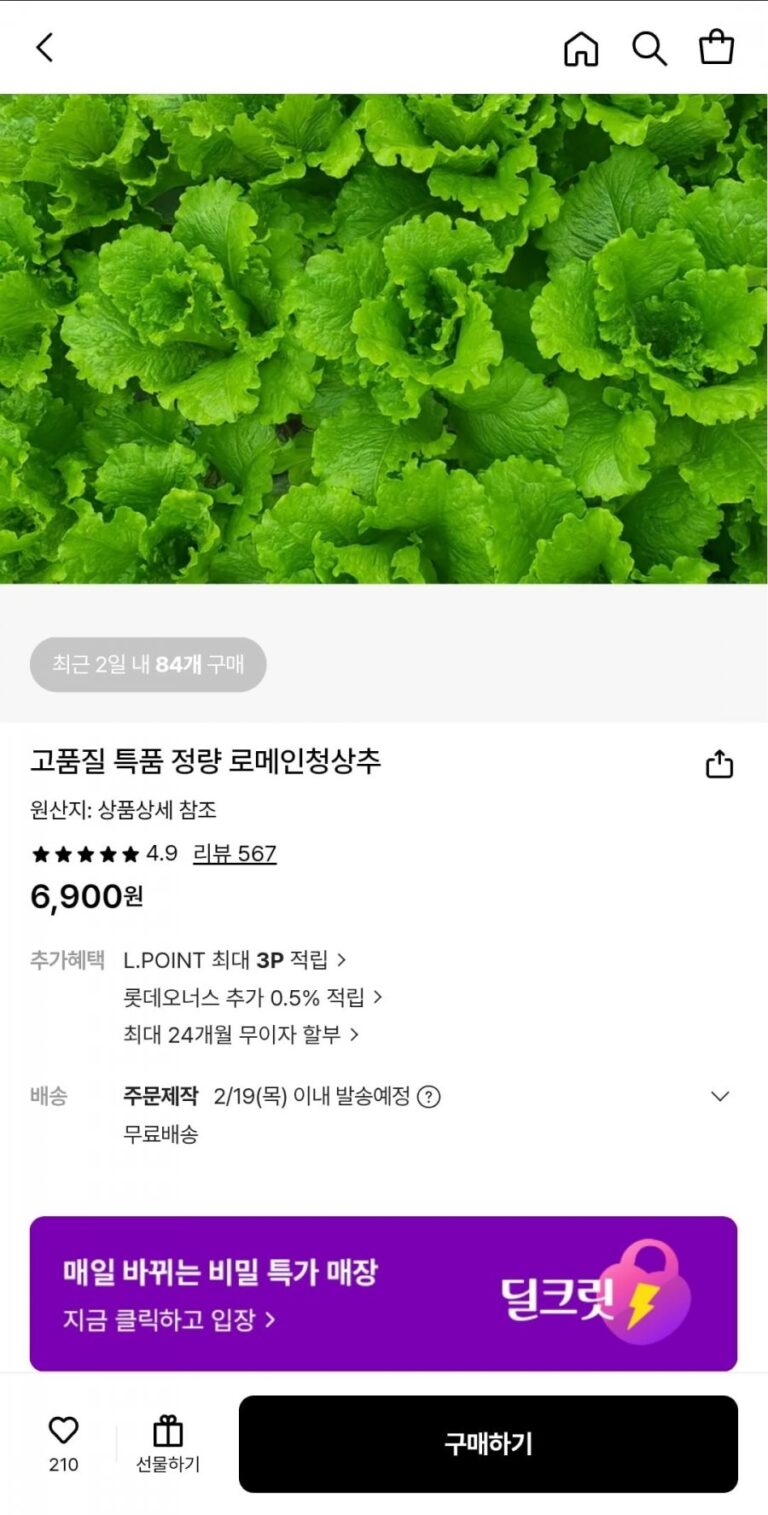Tap the 구매하기 purchase button
Viewport: 768px width, 1515px height.
click(488, 1444)
